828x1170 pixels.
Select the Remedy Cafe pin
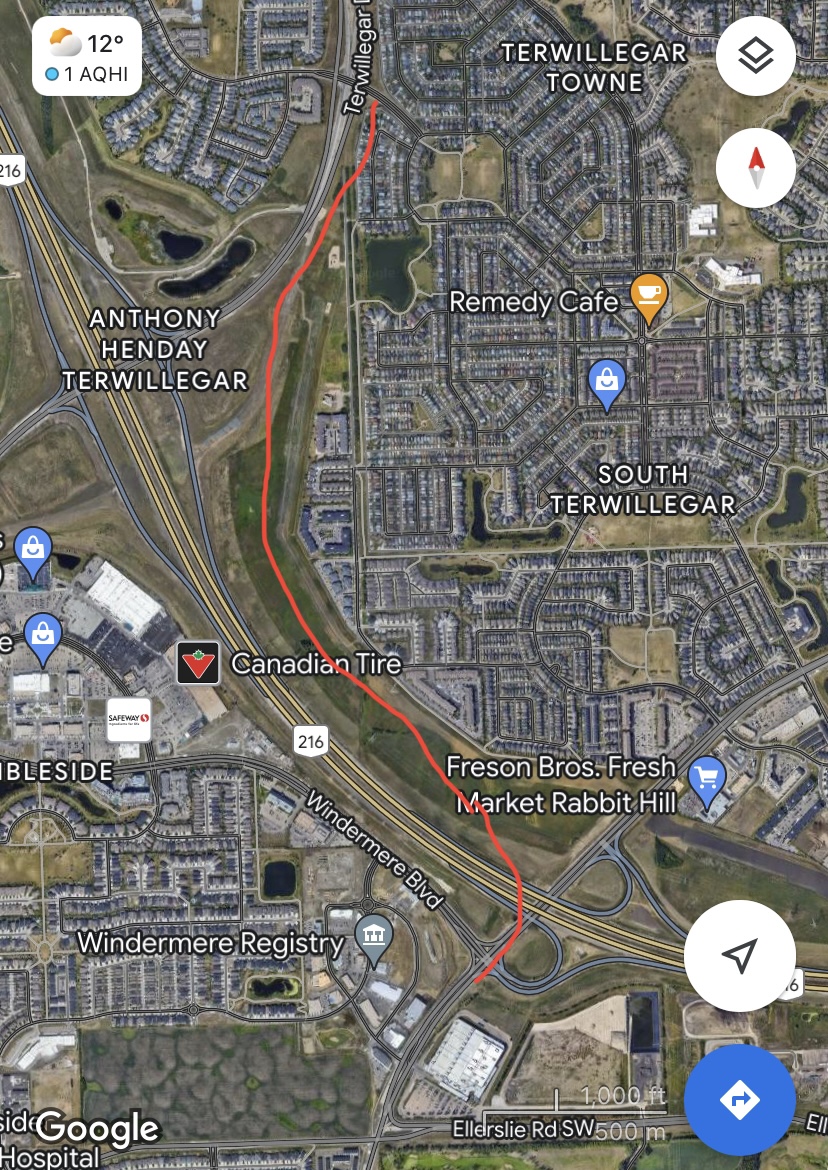[649, 298]
